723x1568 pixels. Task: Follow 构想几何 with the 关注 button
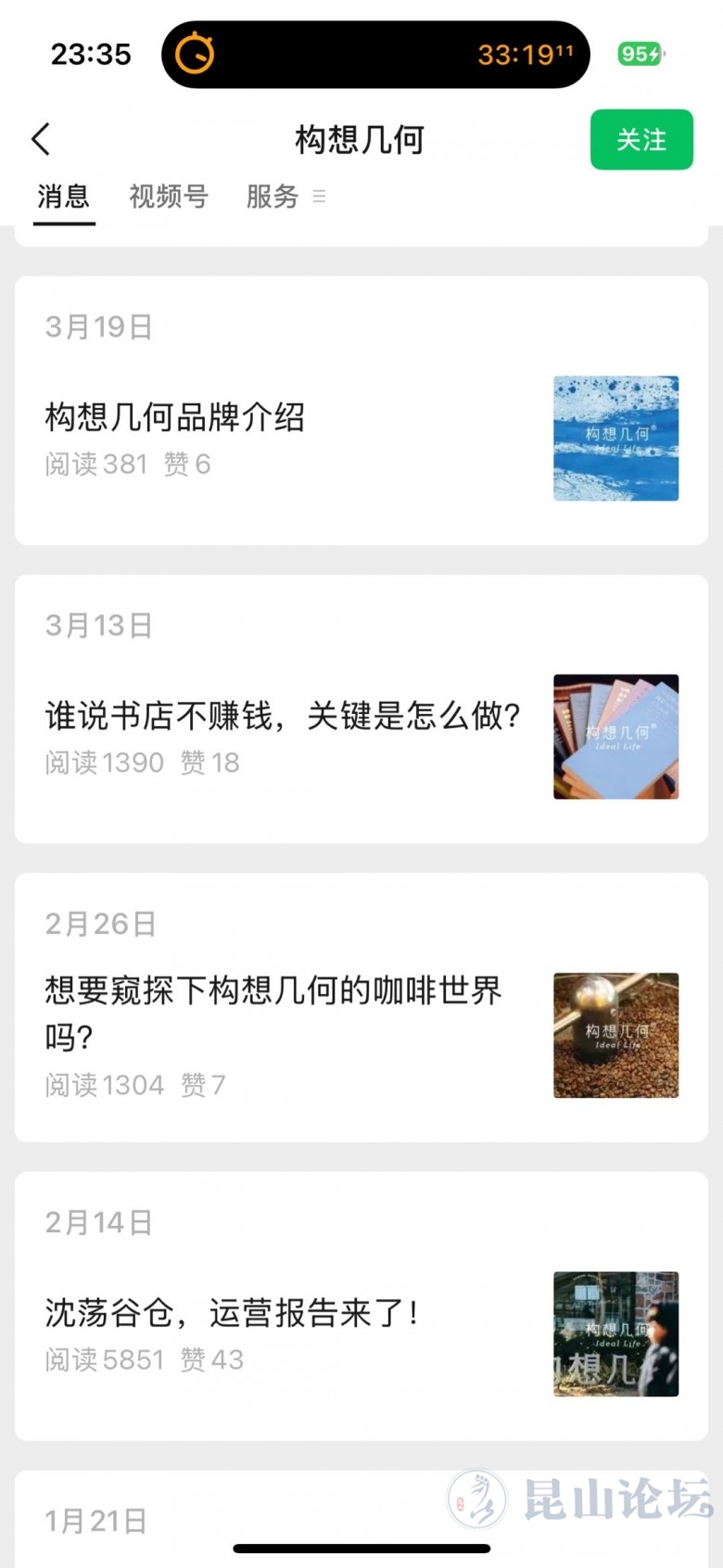(641, 140)
